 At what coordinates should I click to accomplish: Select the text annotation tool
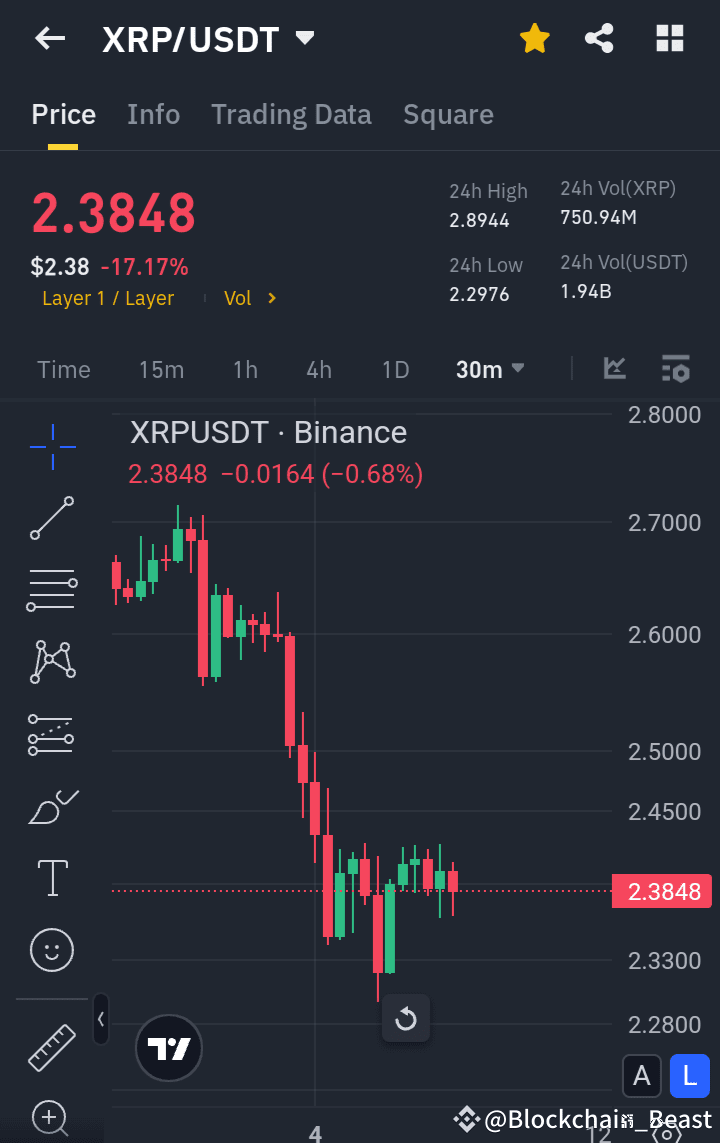tap(51, 877)
